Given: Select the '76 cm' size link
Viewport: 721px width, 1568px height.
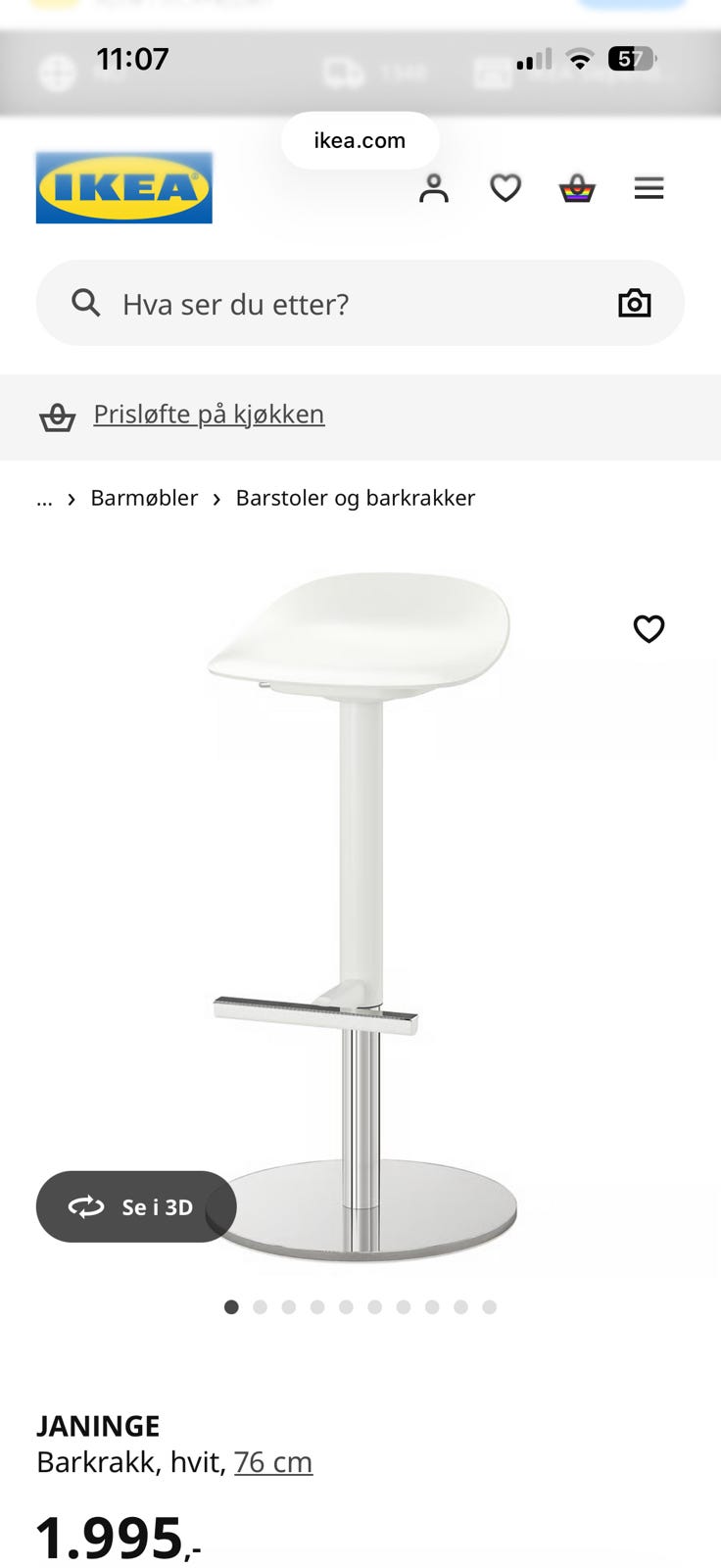Looking at the screenshot, I should [x=273, y=1462].
